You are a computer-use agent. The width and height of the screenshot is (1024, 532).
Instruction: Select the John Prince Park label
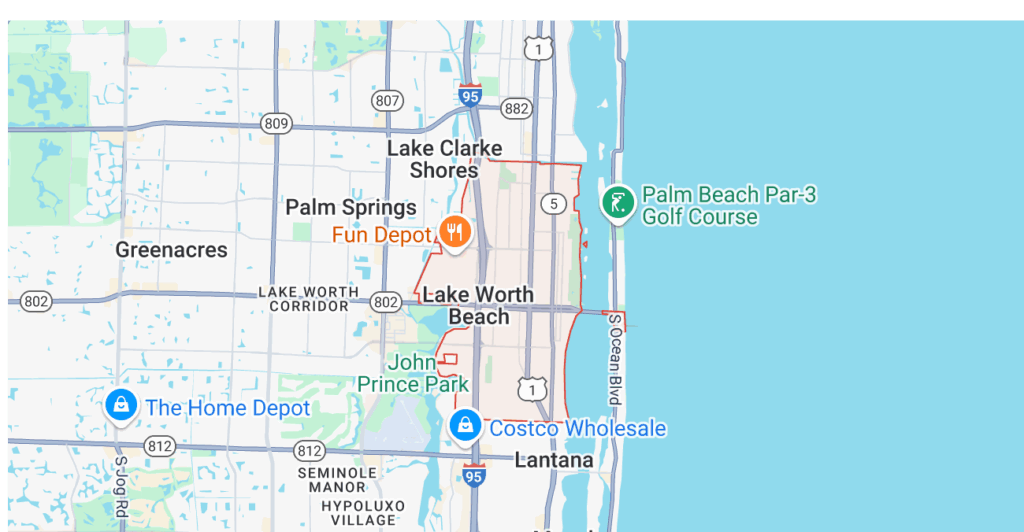(413, 373)
